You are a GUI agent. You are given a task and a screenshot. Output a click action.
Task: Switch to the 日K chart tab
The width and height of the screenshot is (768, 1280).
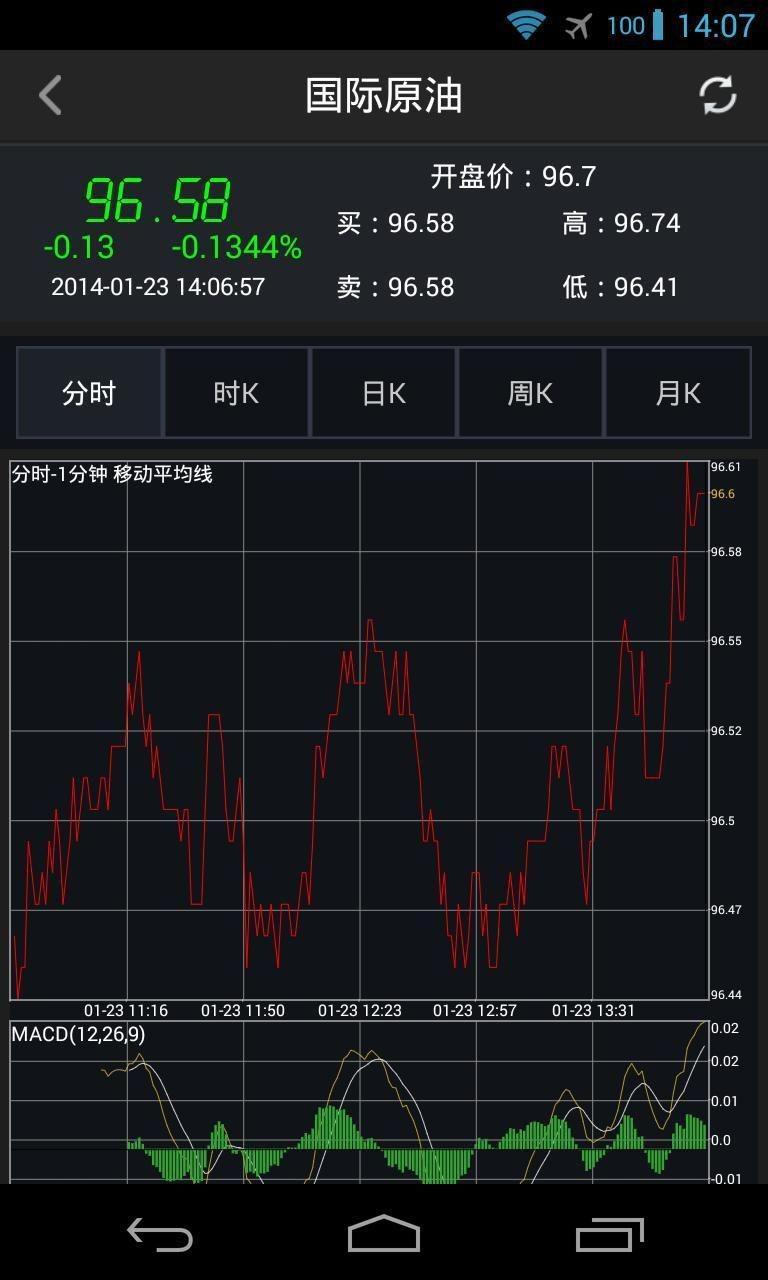[x=383, y=393]
